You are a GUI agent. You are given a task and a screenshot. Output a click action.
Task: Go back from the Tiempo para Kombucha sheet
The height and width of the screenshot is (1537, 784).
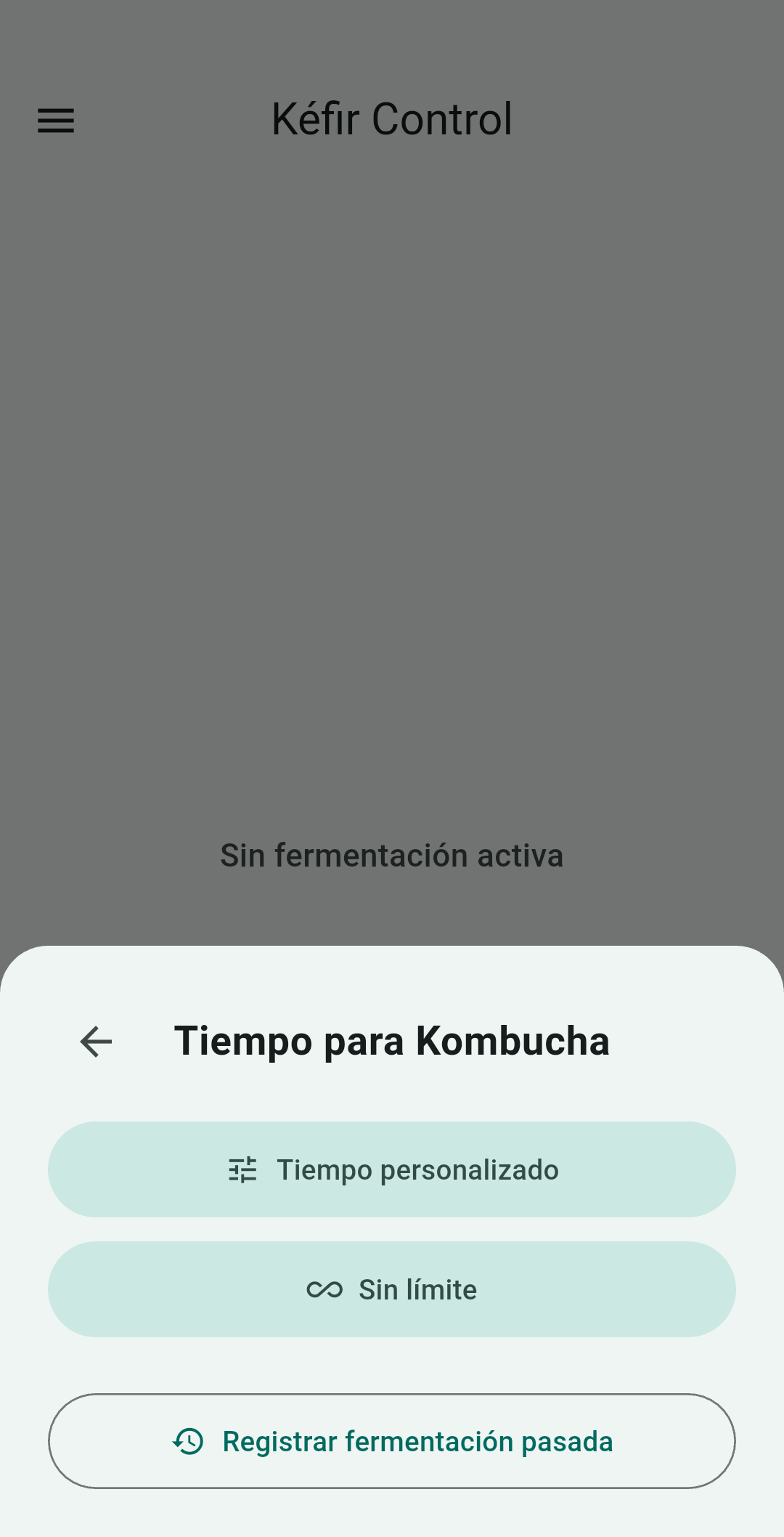coord(96,1042)
